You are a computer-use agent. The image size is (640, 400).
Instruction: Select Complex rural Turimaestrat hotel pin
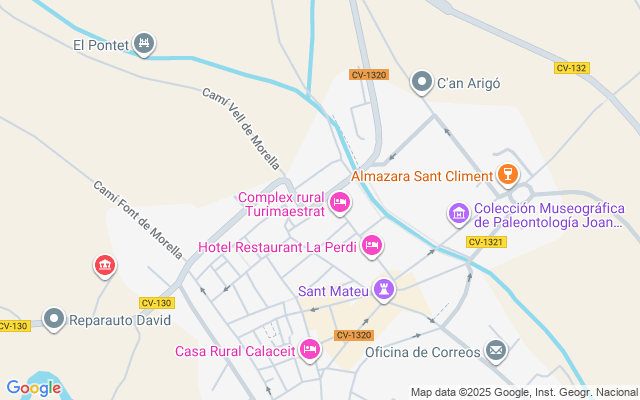tap(340, 203)
